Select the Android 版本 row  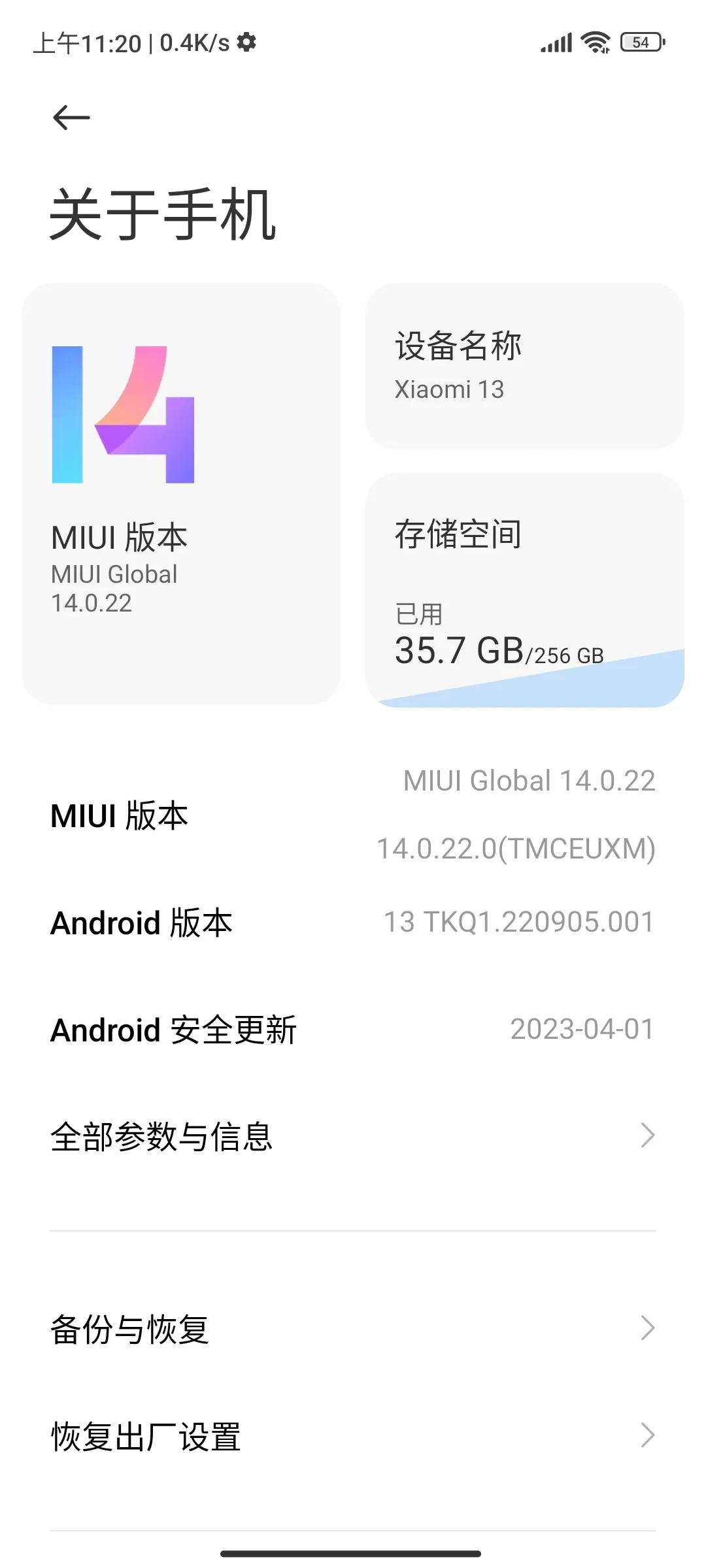click(x=353, y=923)
